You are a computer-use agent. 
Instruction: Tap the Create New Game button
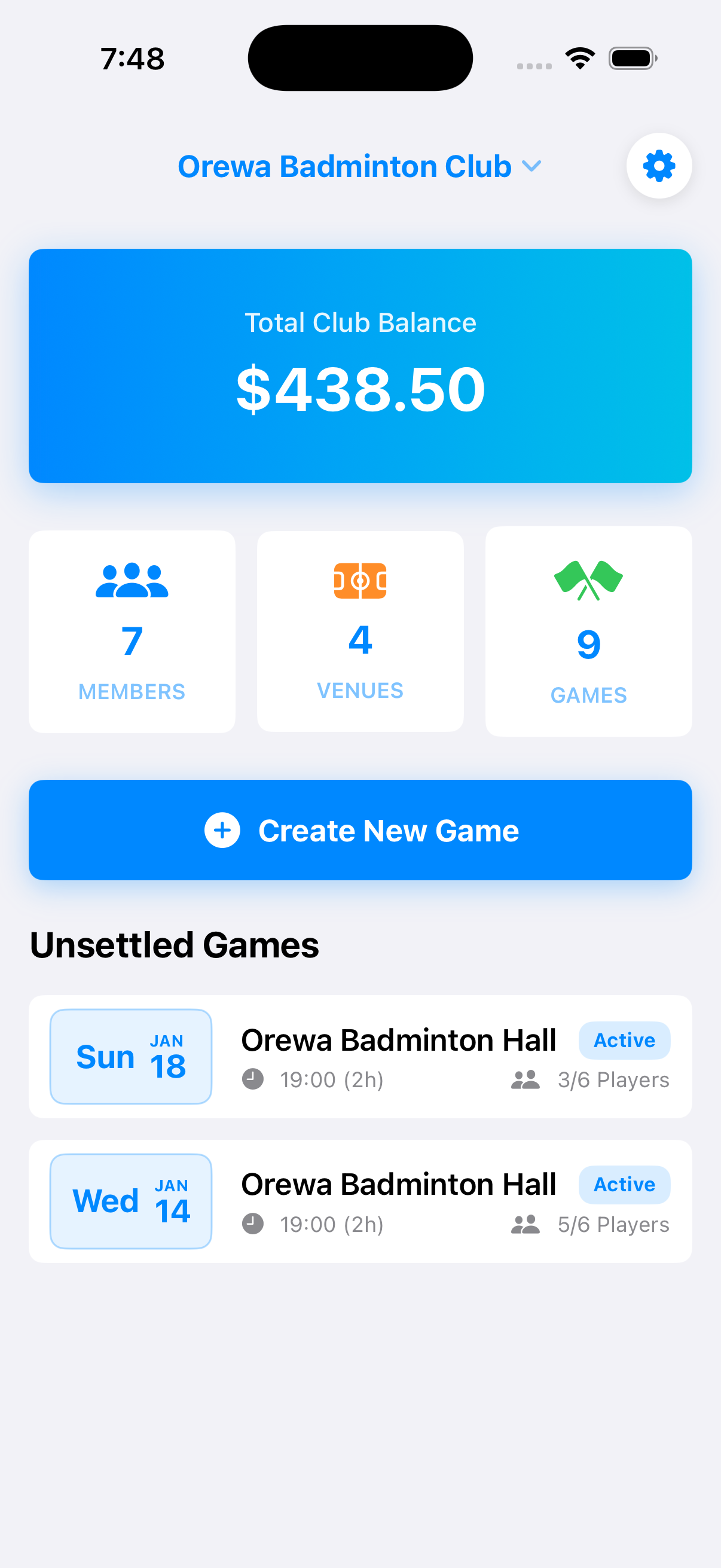(360, 829)
